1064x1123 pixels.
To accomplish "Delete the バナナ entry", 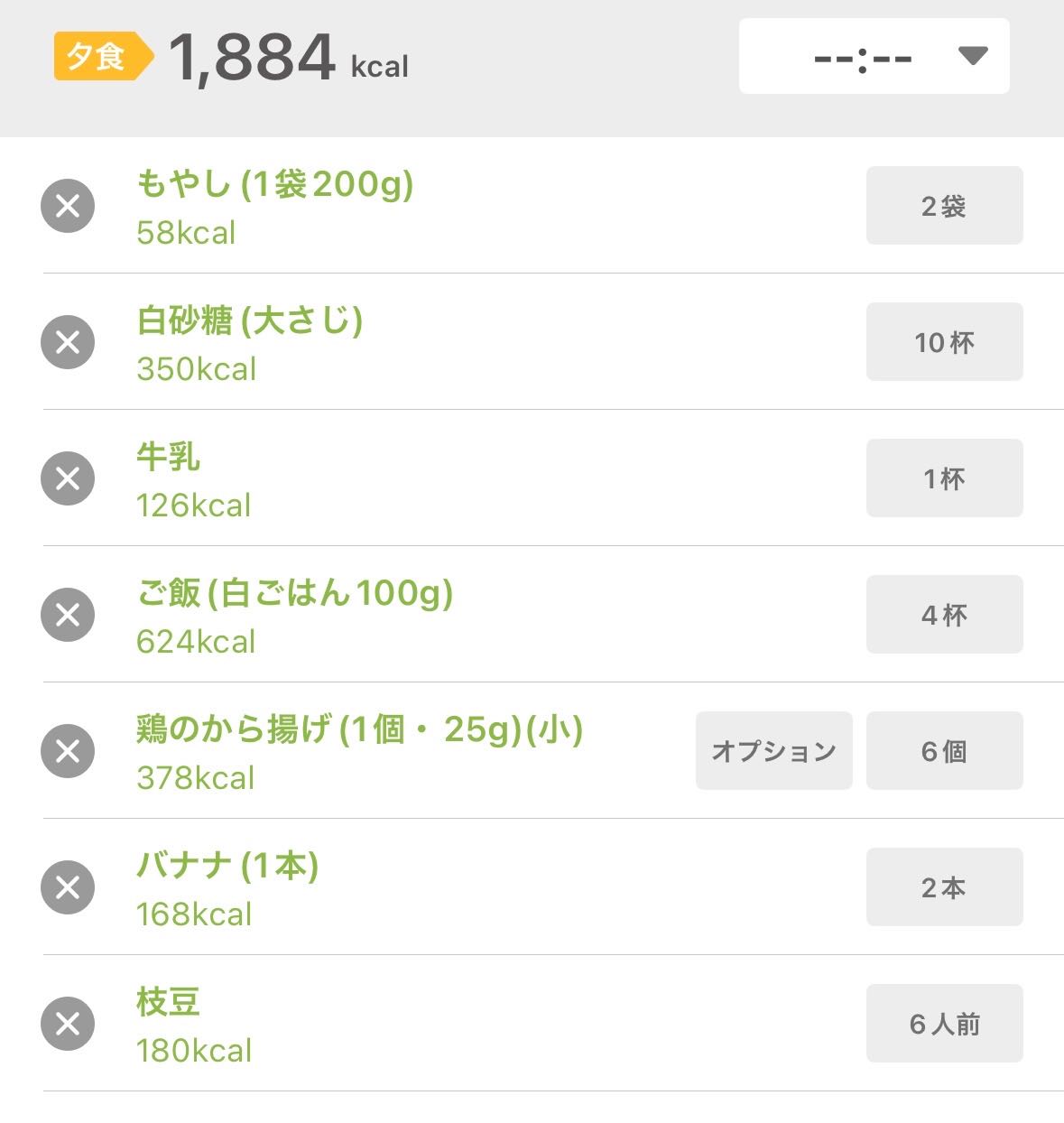I will coord(68,887).
